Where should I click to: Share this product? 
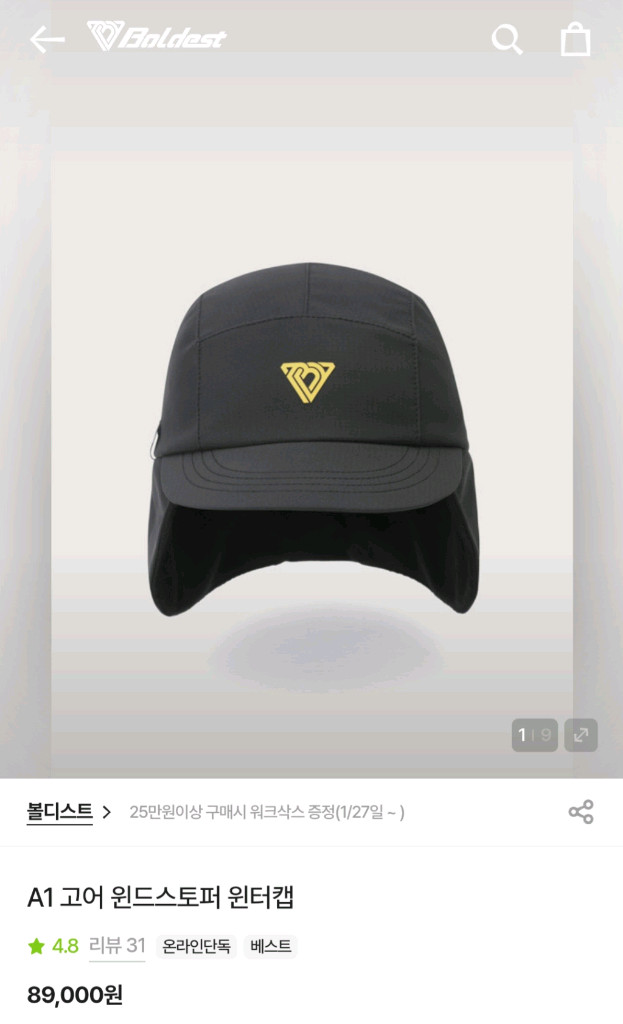click(x=581, y=811)
